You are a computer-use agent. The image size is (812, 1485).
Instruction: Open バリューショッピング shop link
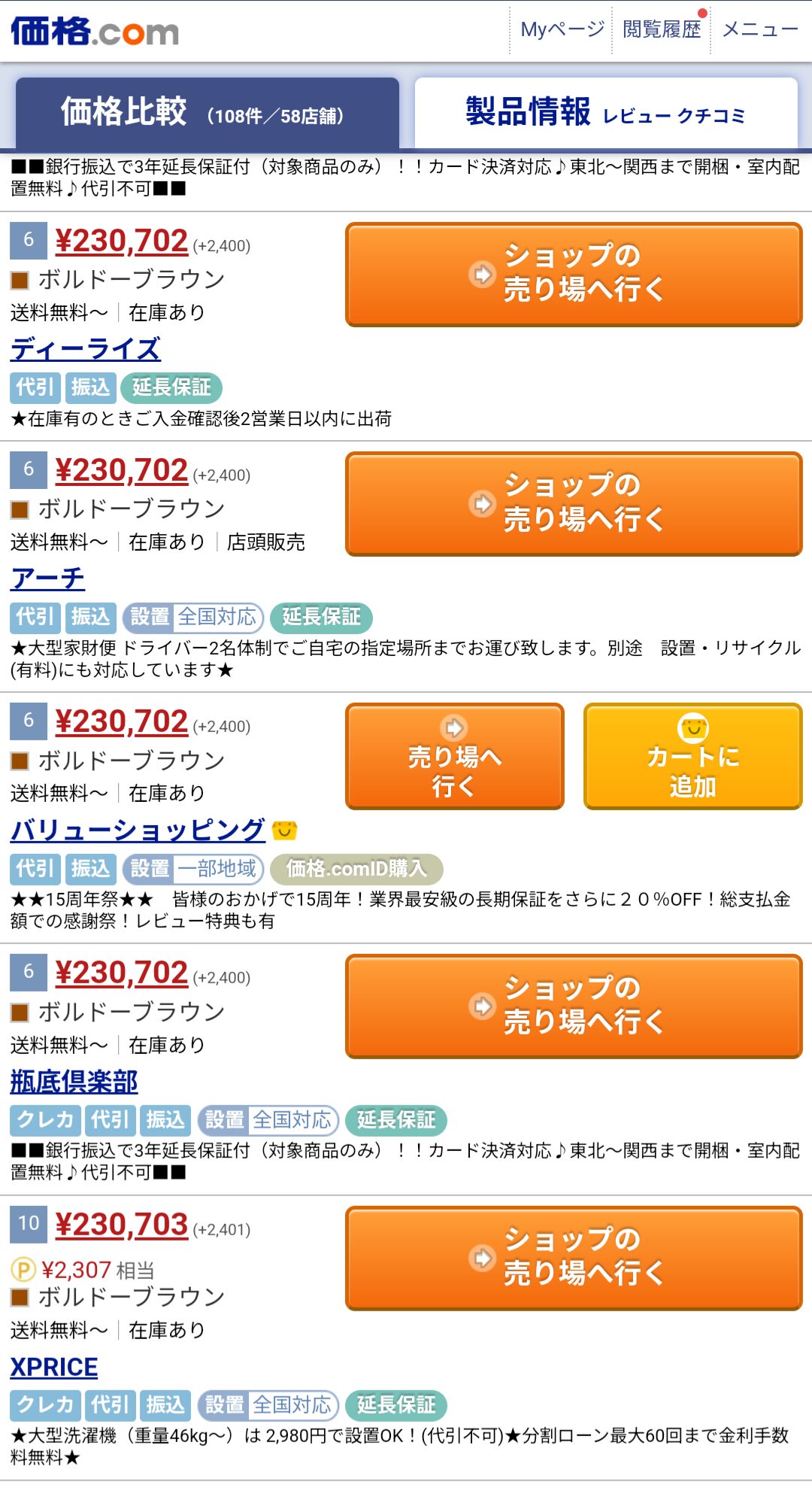pos(138,830)
